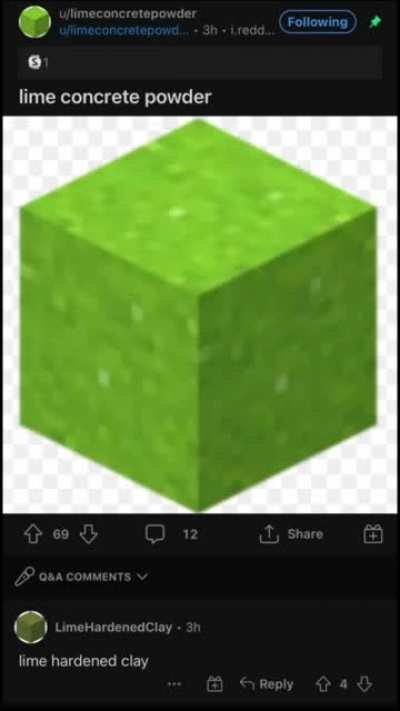This screenshot has height=711, width=400.
Task: Tap the post author's avatar
Action: (35, 22)
